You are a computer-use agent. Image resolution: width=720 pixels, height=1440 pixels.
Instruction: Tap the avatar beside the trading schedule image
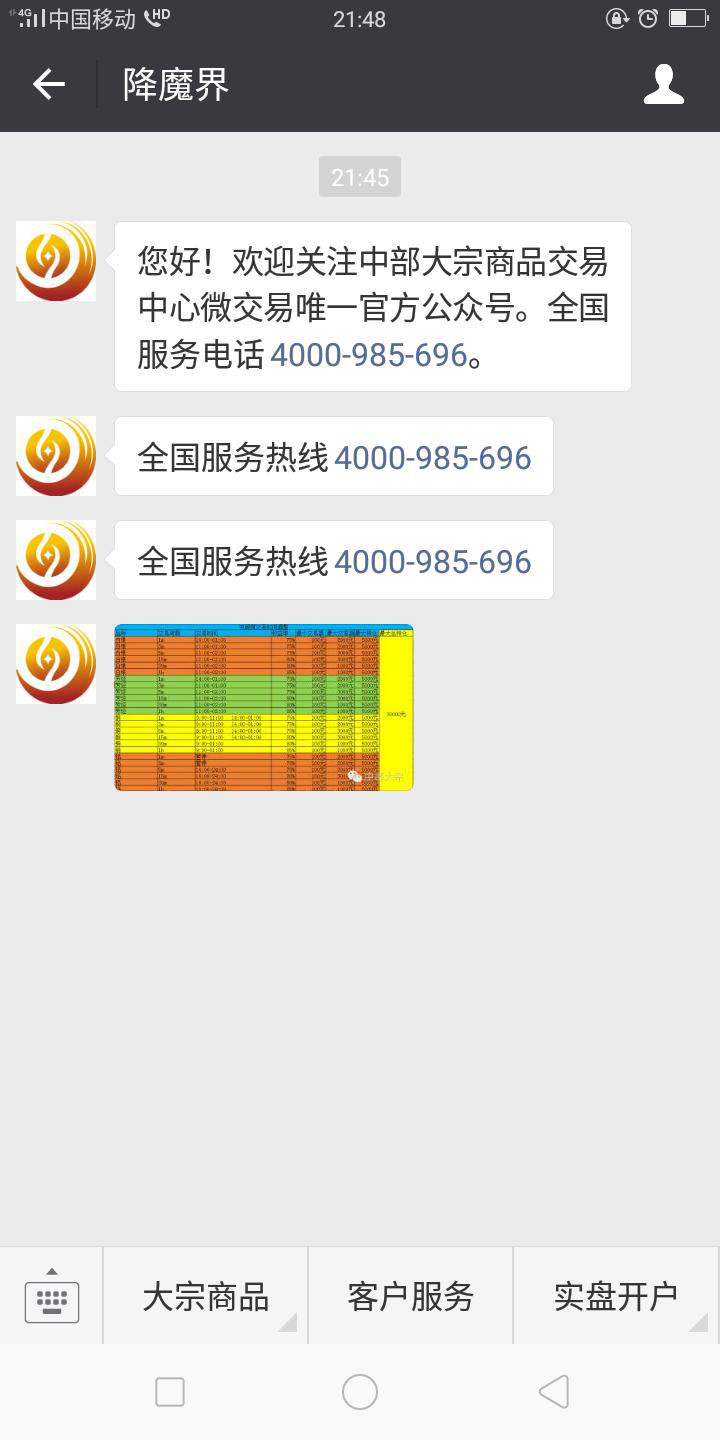point(55,663)
